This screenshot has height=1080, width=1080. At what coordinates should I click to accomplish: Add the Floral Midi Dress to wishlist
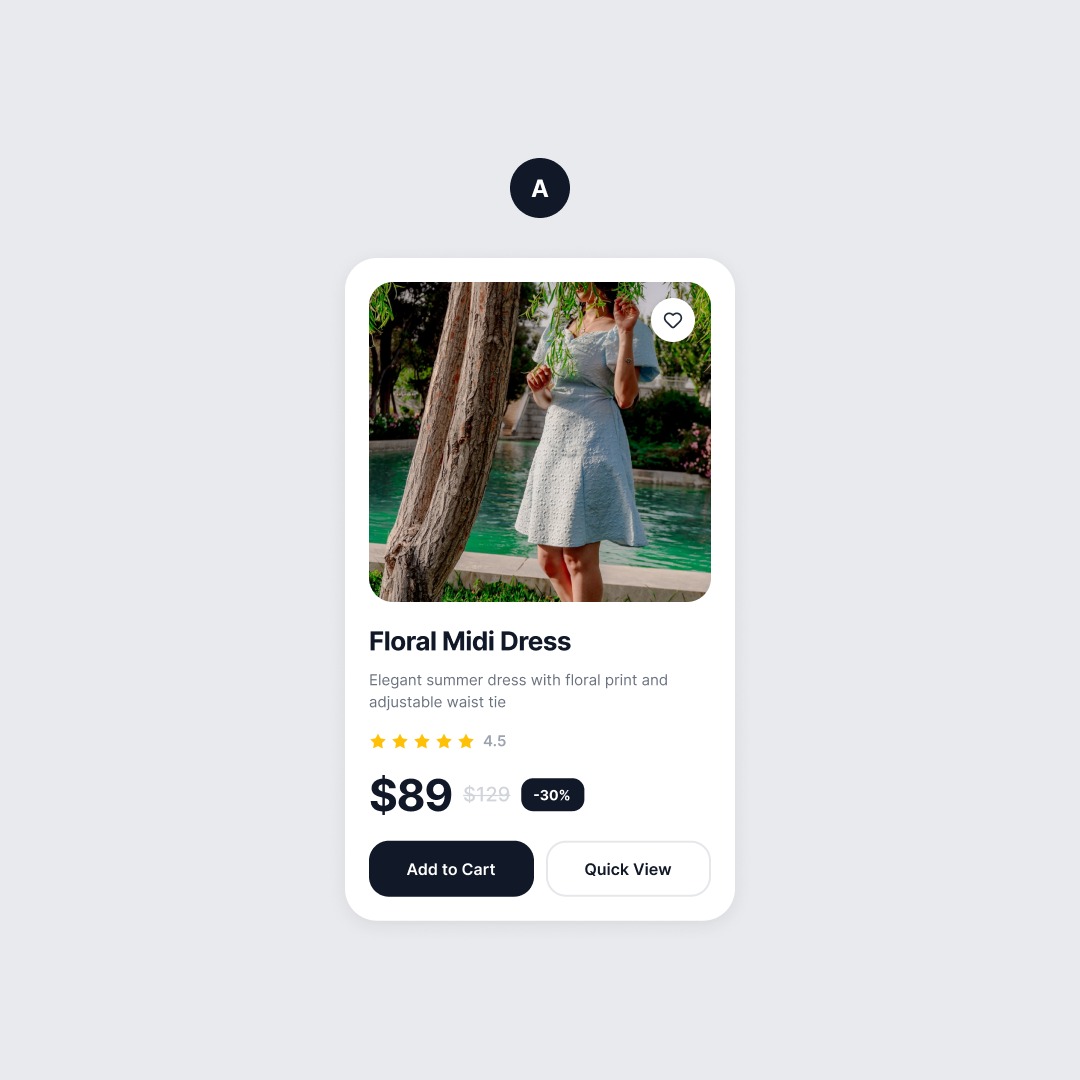673,320
